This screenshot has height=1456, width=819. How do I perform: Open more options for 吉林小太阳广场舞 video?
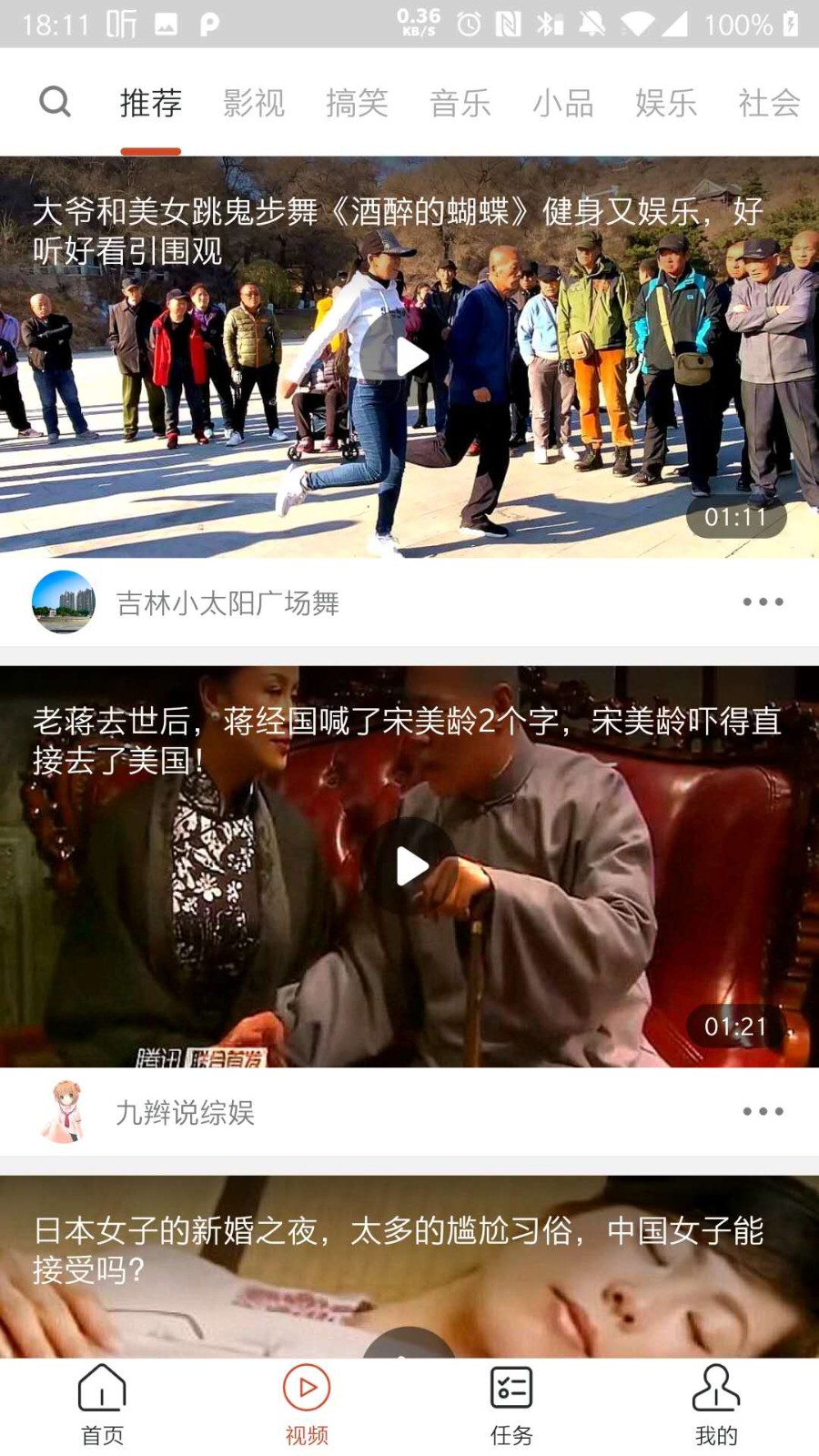[762, 602]
